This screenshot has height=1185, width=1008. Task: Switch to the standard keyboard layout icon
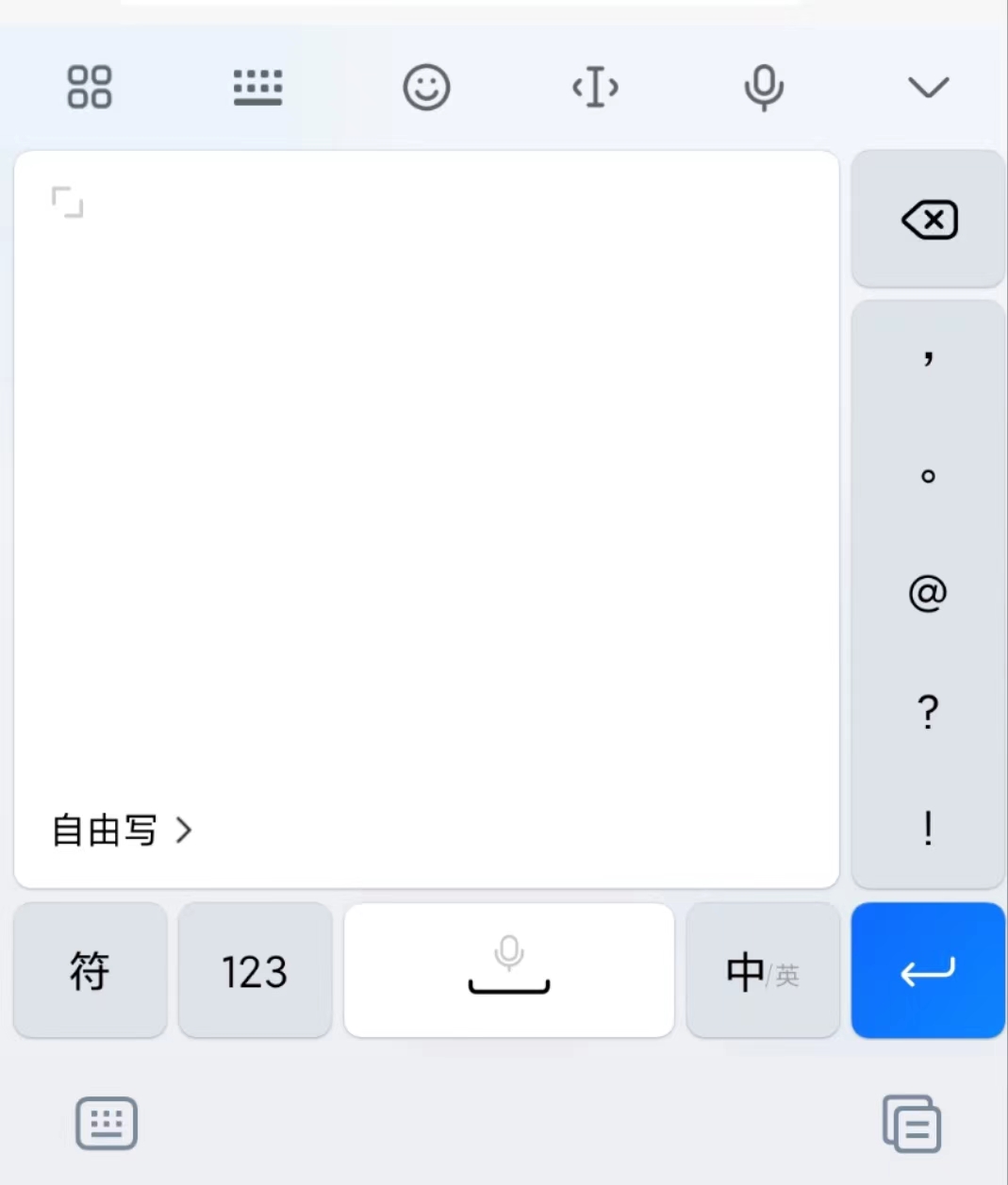(x=257, y=87)
